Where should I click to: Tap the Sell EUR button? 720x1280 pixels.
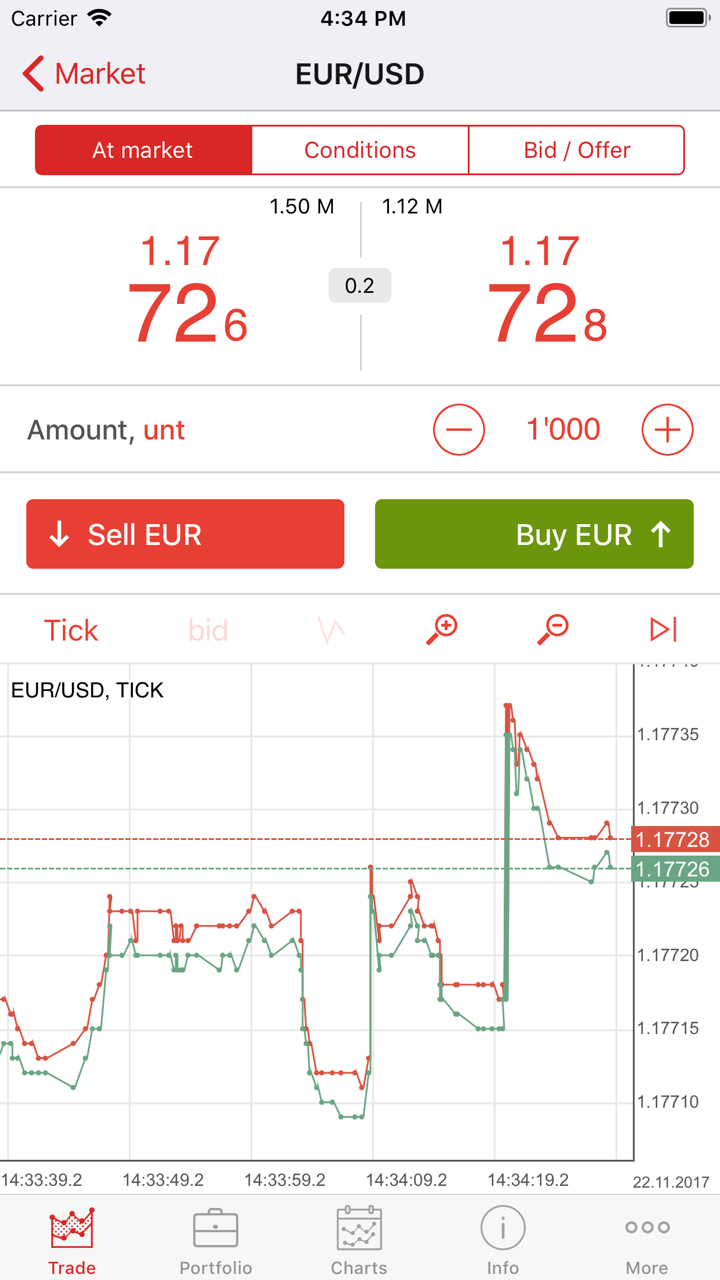click(x=185, y=534)
